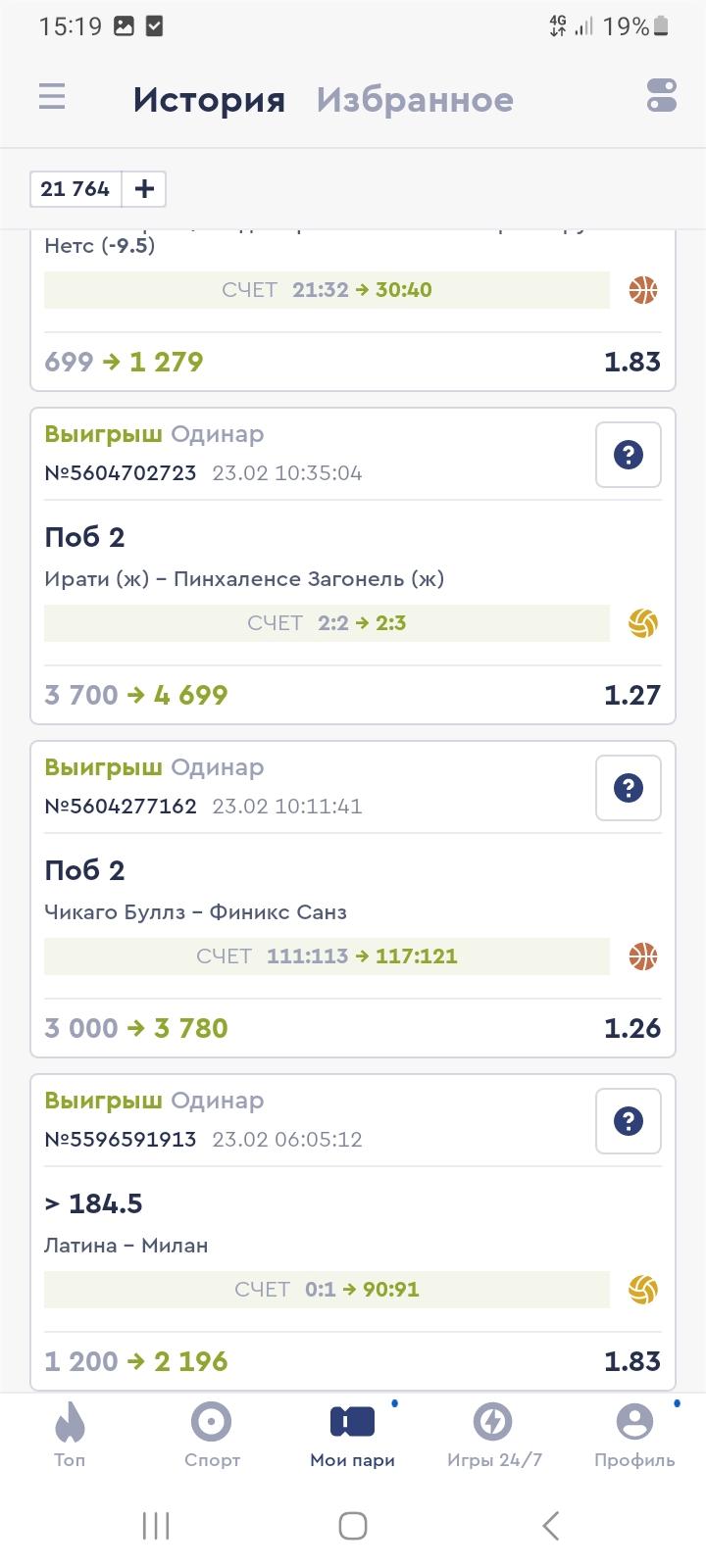
Task: Open the hamburger menu
Action: pyautogui.click(x=52, y=97)
